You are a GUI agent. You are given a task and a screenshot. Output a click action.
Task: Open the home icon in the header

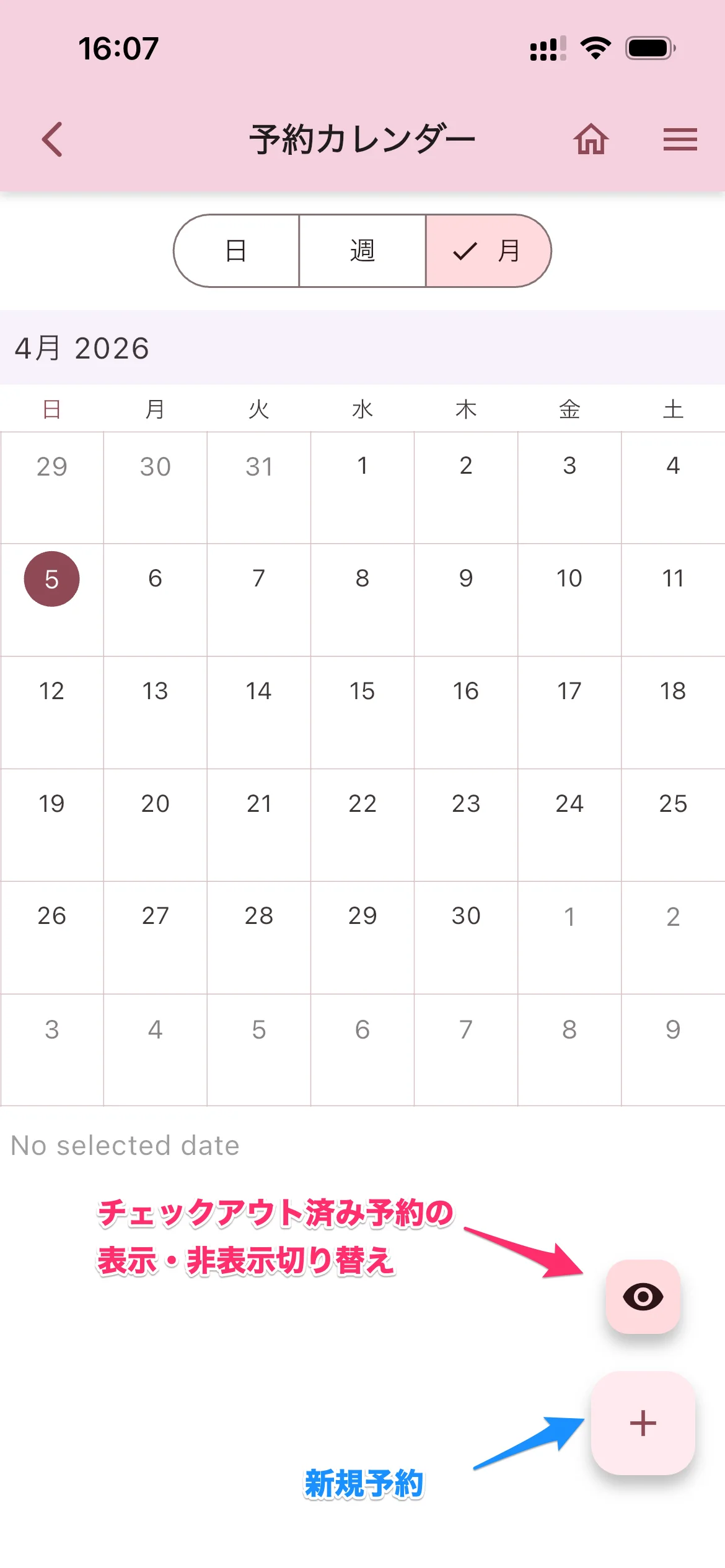(x=591, y=139)
